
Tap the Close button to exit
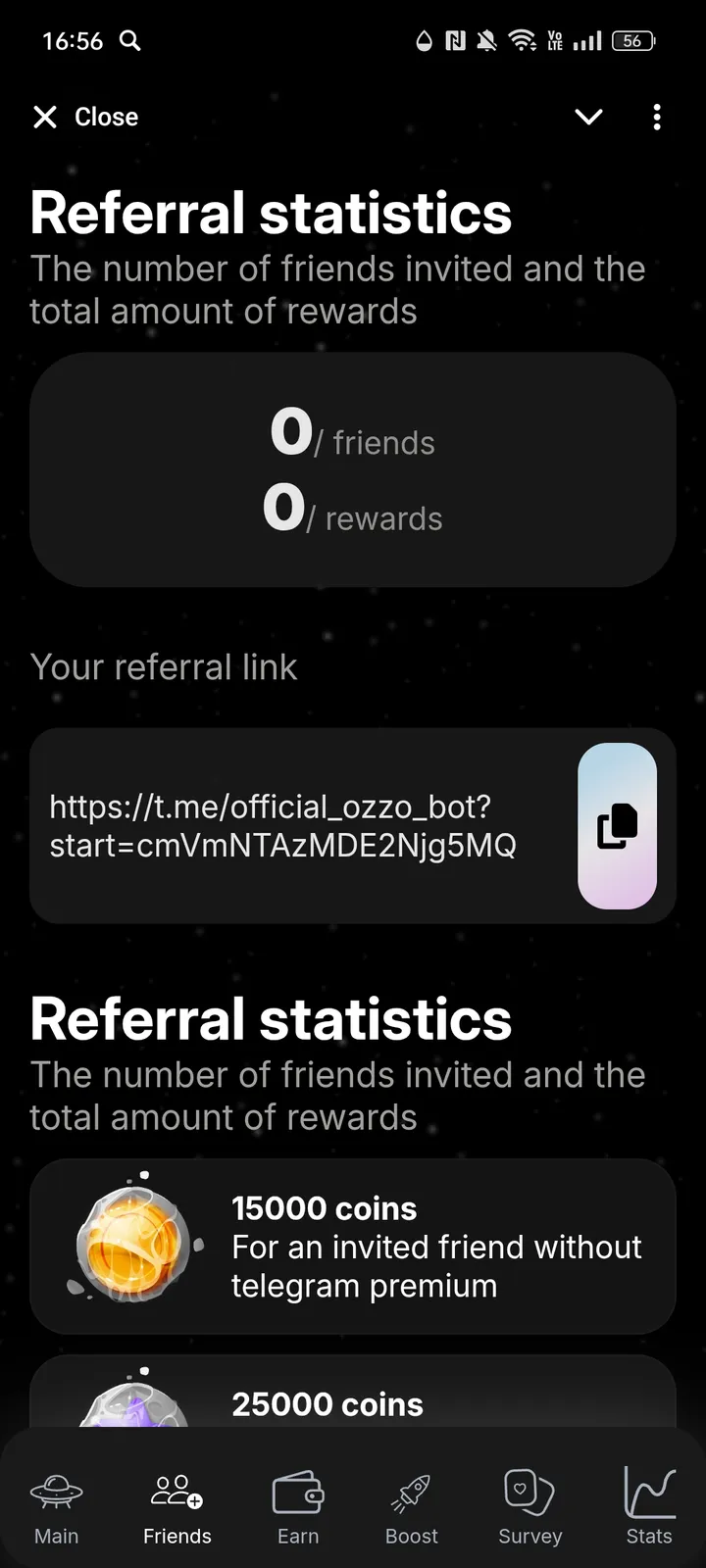84,117
